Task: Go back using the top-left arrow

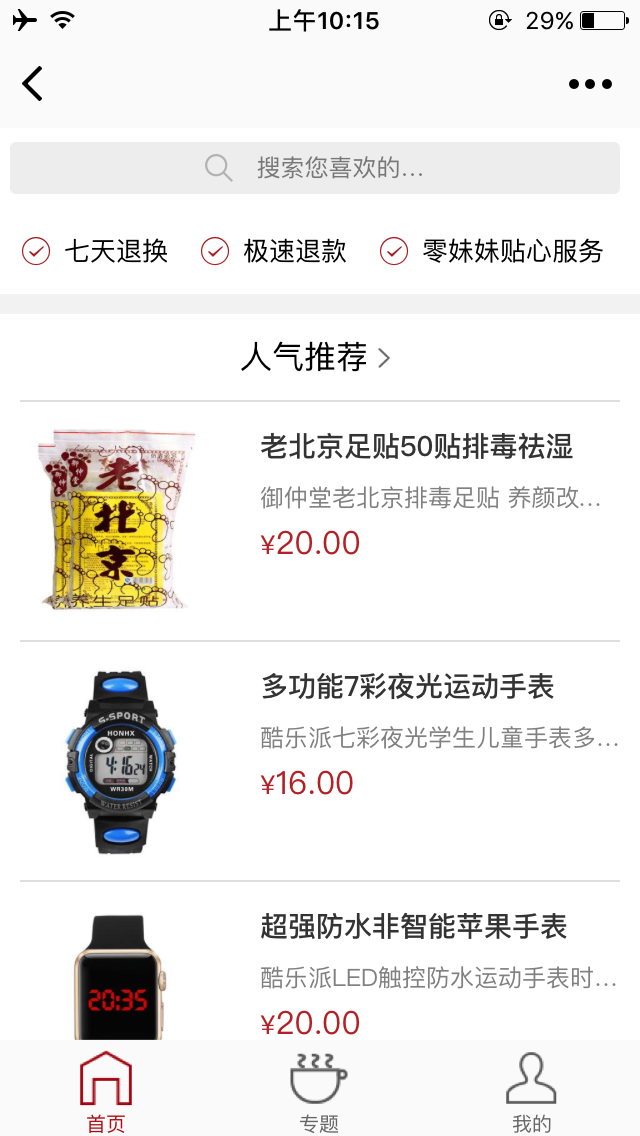Action: click(x=33, y=84)
